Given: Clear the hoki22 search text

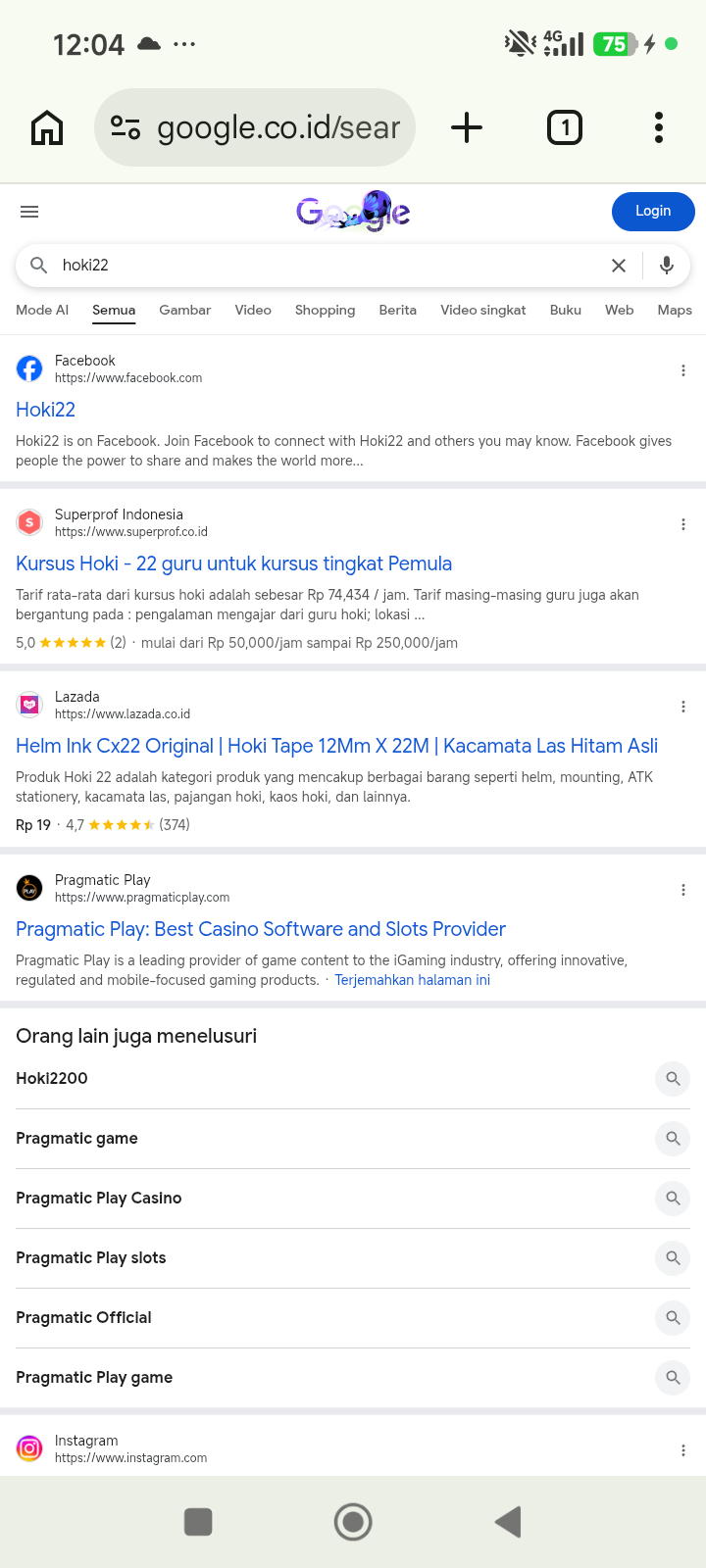Looking at the screenshot, I should [x=619, y=266].
